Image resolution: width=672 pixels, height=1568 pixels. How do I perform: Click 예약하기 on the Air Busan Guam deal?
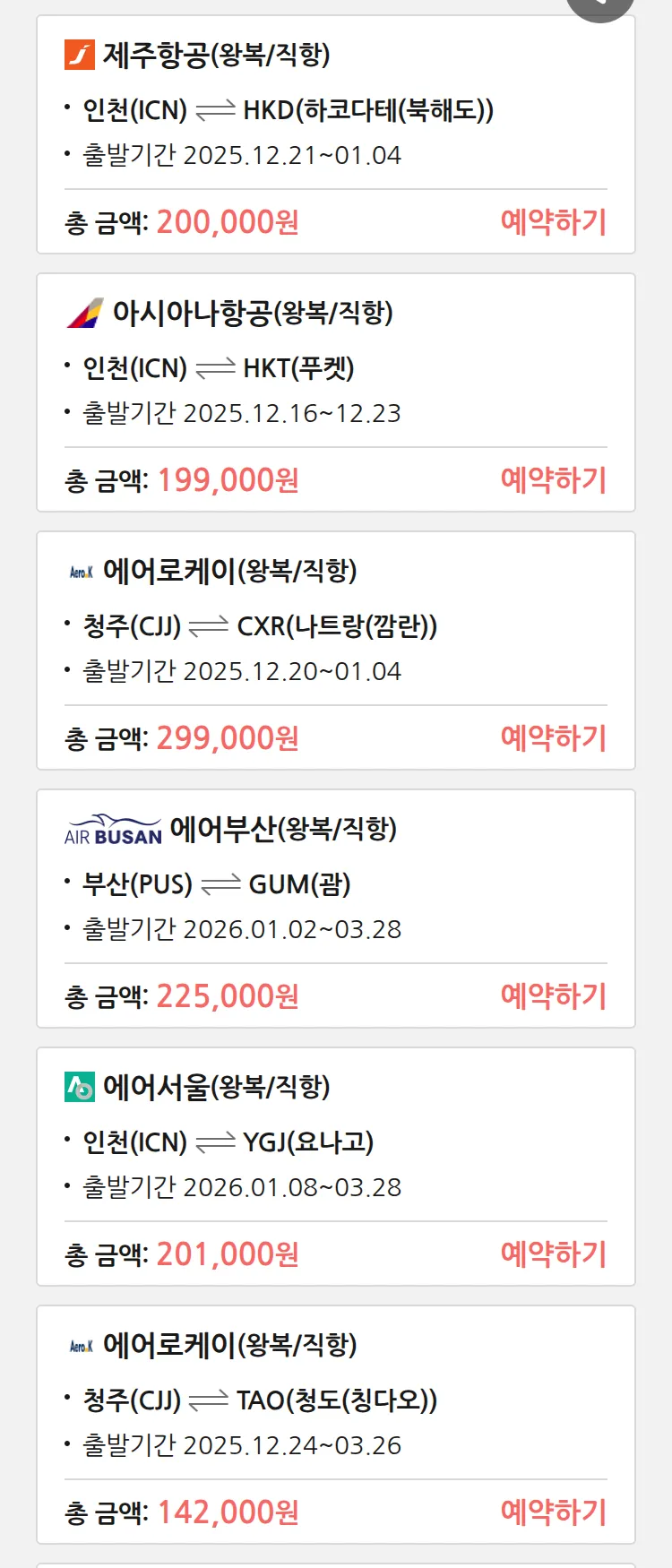[x=553, y=995]
